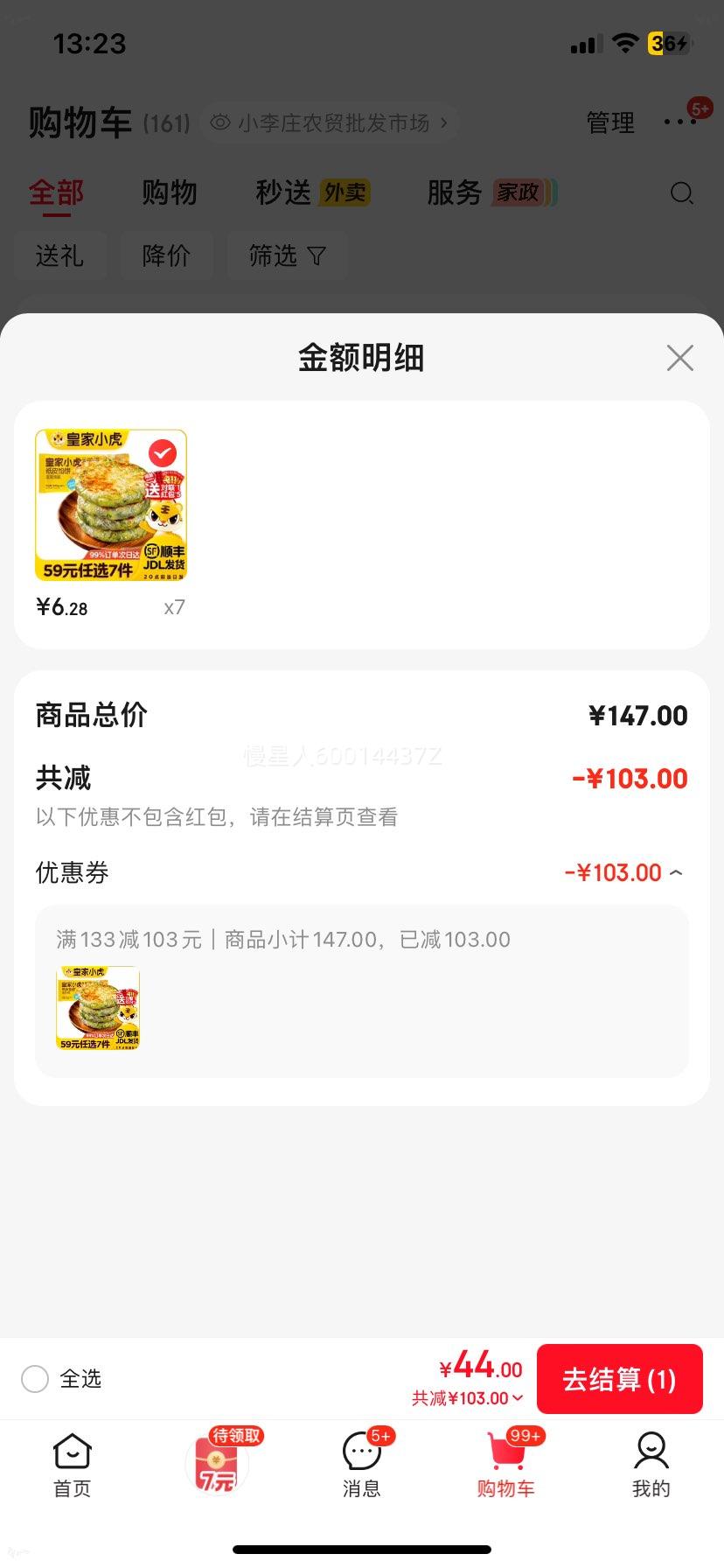Open the three-dot more menu with 5+ badge
The image size is (724, 1568).
[679, 122]
